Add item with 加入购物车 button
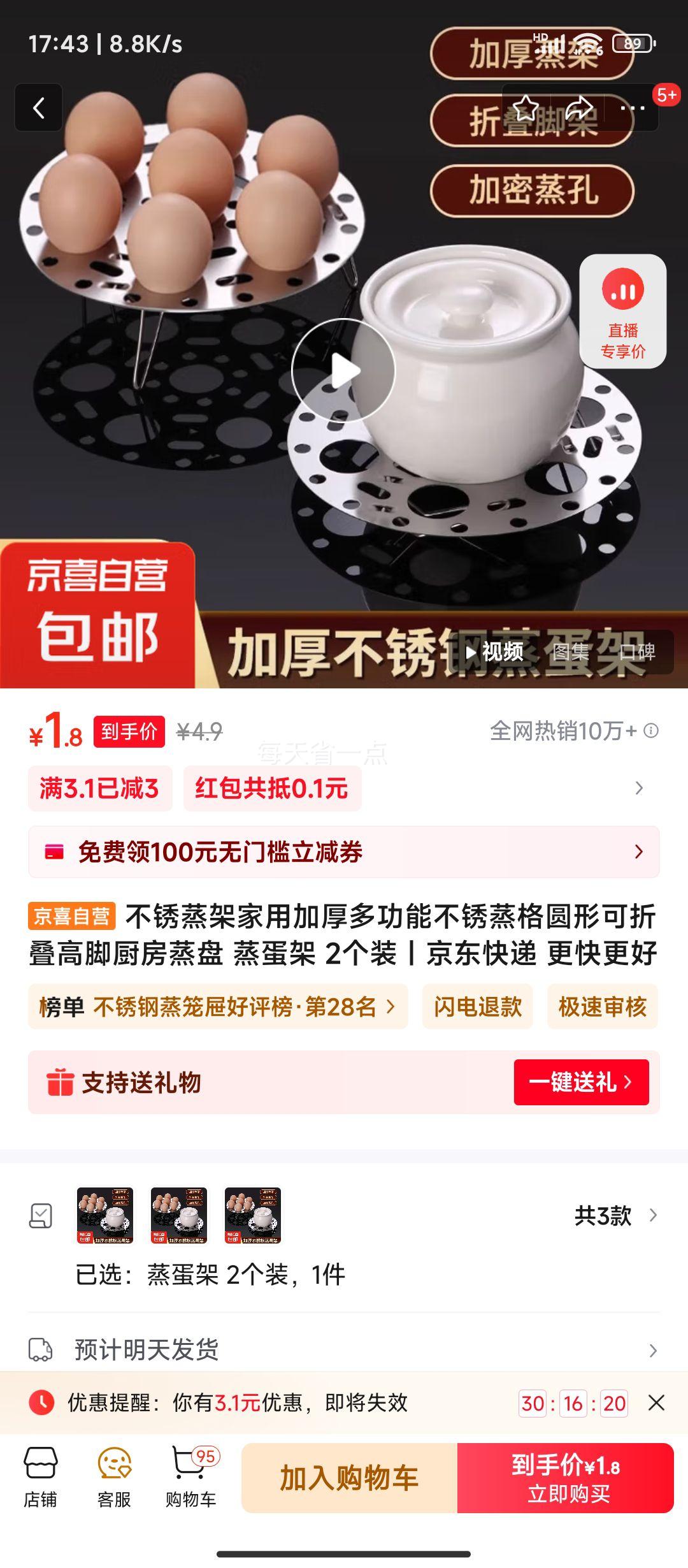The image size is (688, 1568). pos(349,1477)
